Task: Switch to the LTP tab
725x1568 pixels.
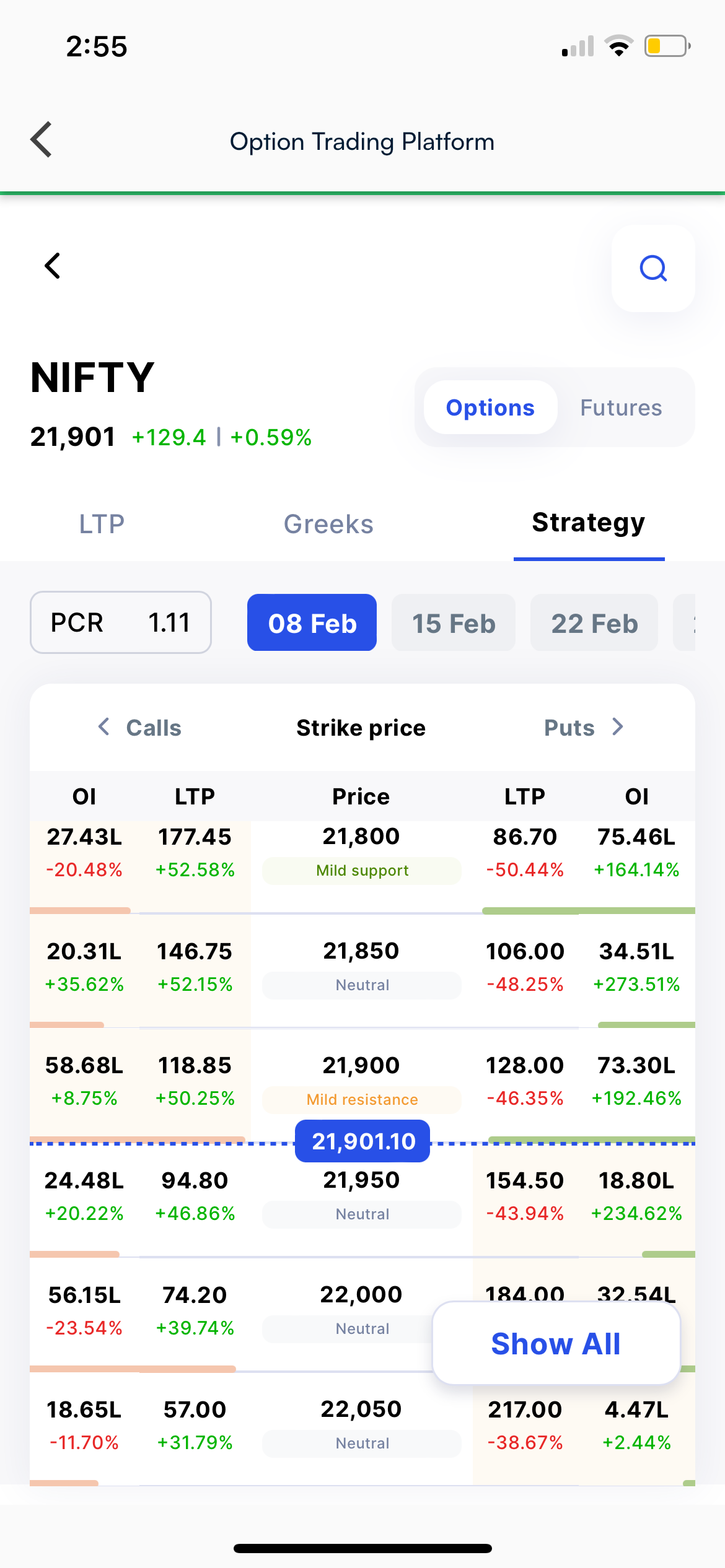Action: click(x=102, y=524)
